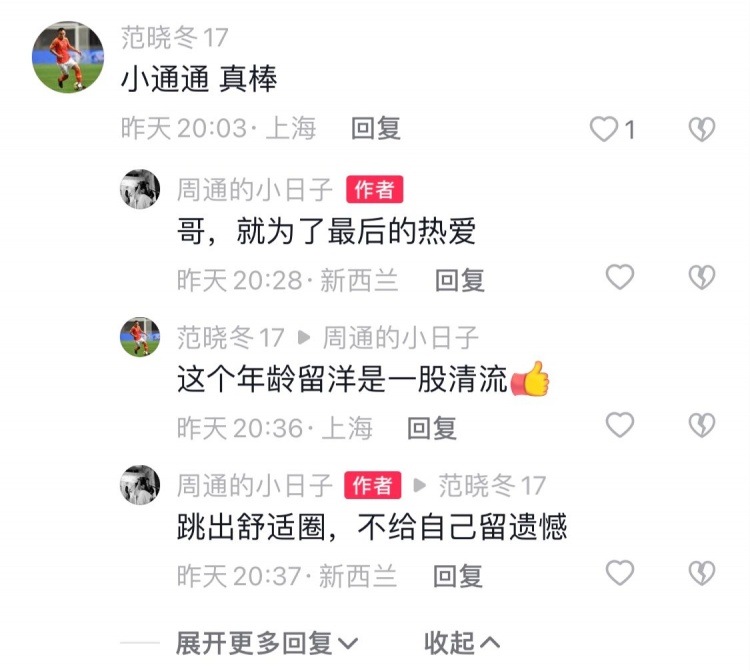Image resolution: width=750 pixels, height=671 pixels.
Task: Expand more replies with 展开更多回复
Action: [x=267, y=642]
